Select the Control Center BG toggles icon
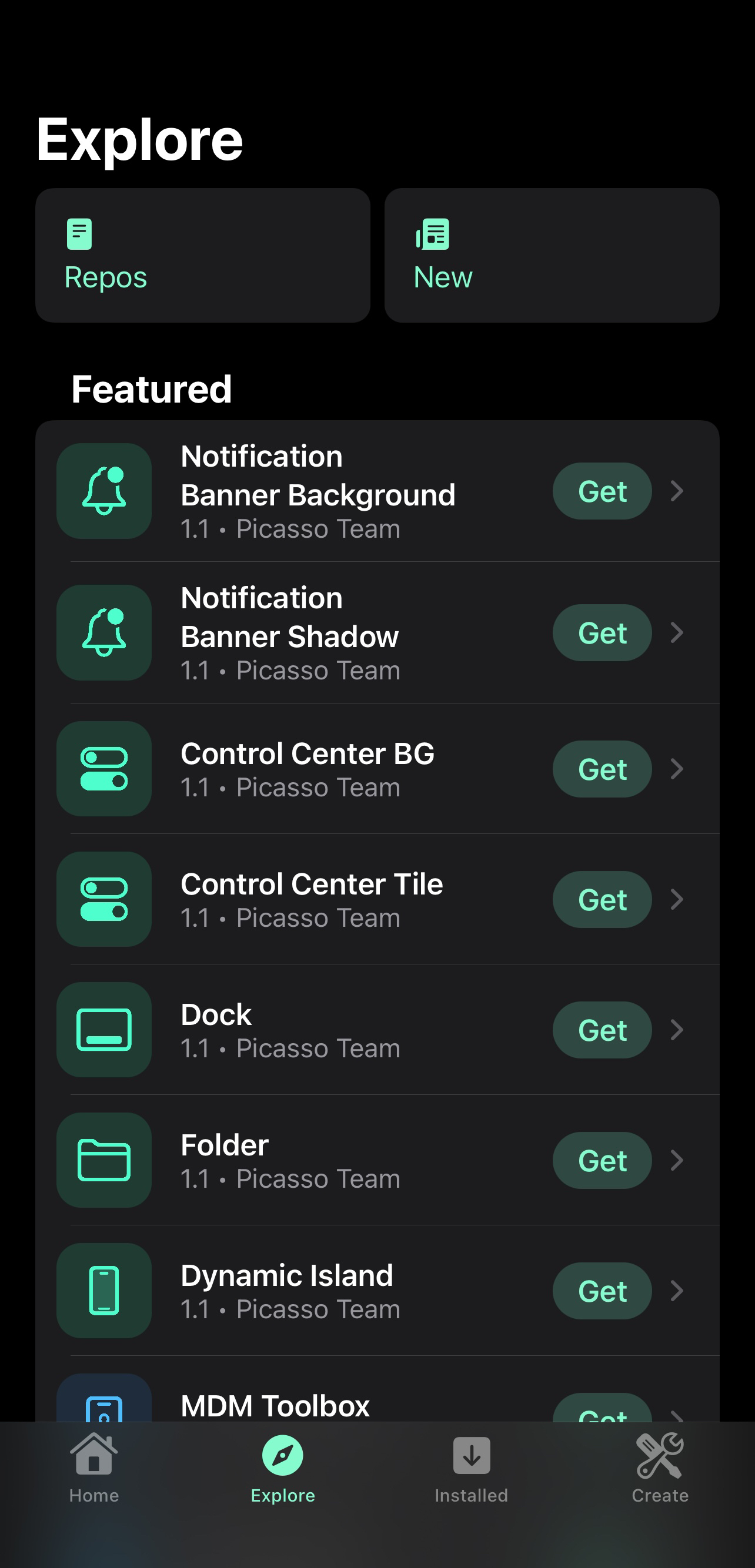The width and height of the screenshot is (755, 1568). (104, 769)
